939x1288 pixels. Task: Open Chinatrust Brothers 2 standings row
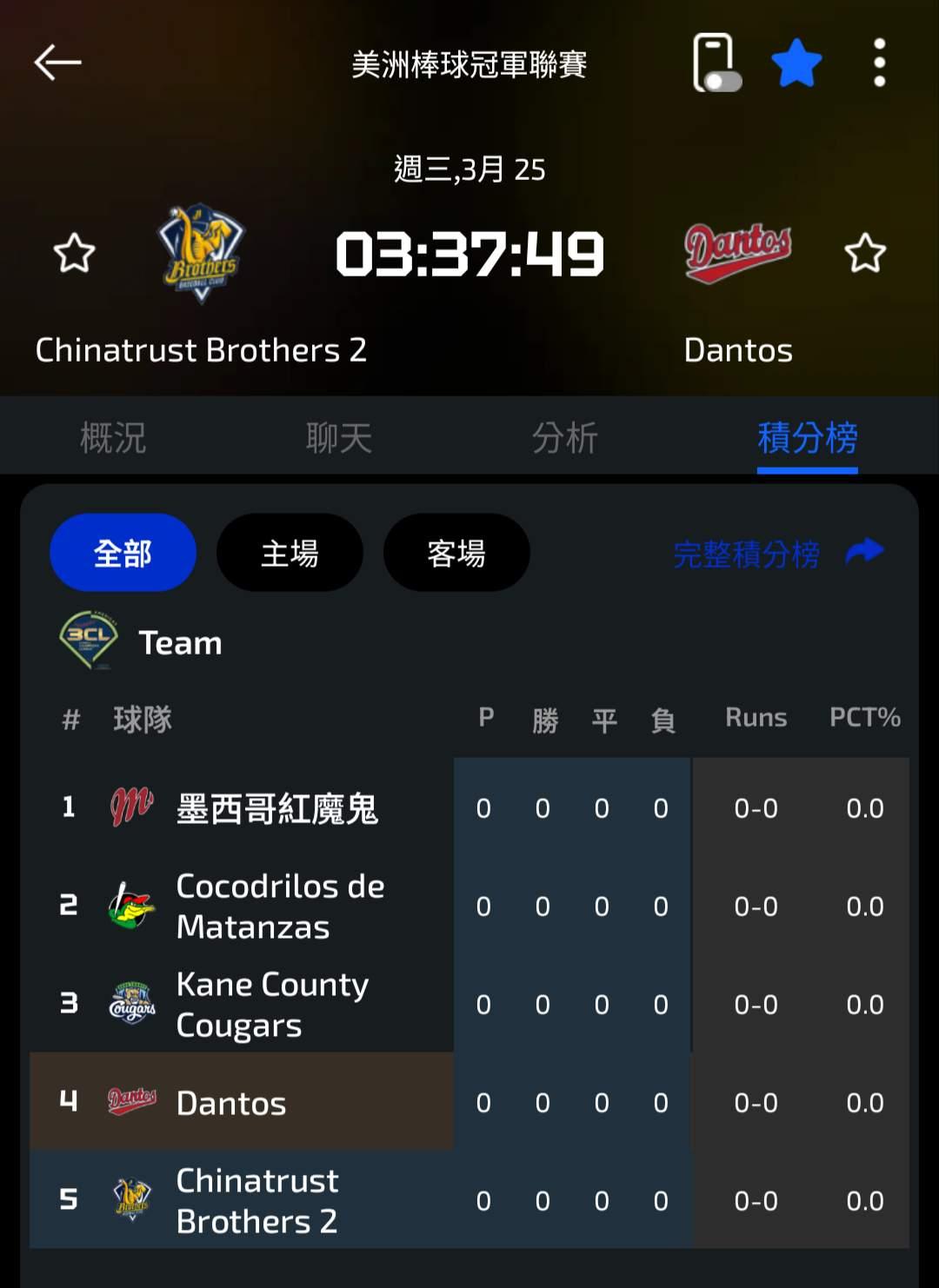pyautogui.click(x=257, y=1201)
